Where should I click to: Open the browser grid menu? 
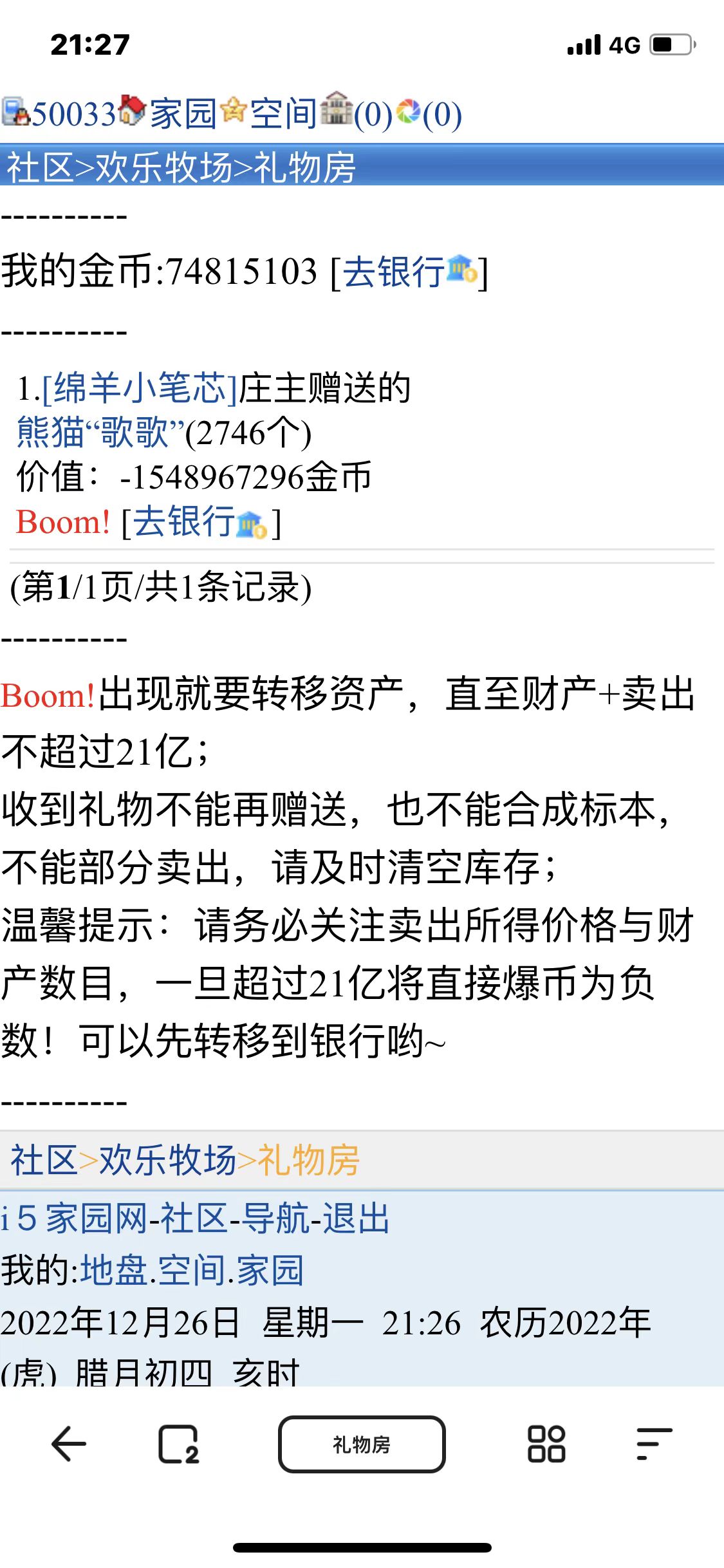546,1444
